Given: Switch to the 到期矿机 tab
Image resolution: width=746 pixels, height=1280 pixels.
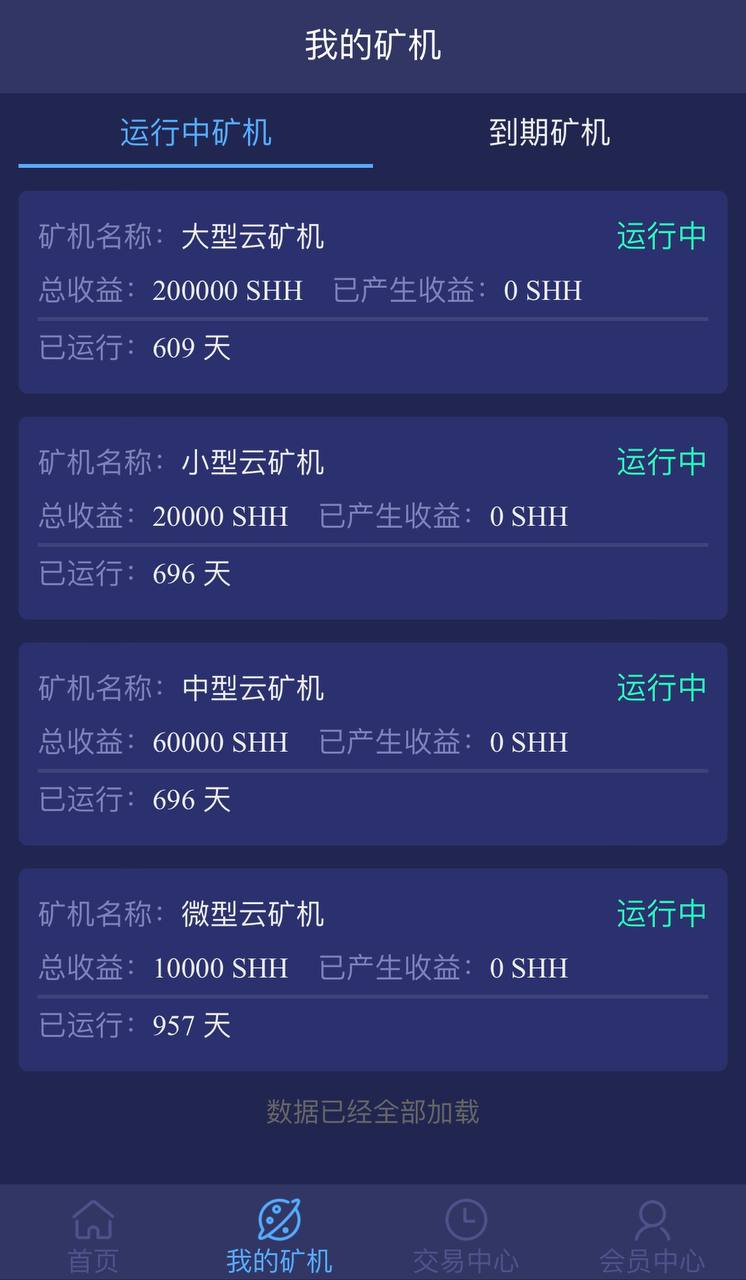Looking at the screenshot, I should pyautogui.click(x=549, y=133).
